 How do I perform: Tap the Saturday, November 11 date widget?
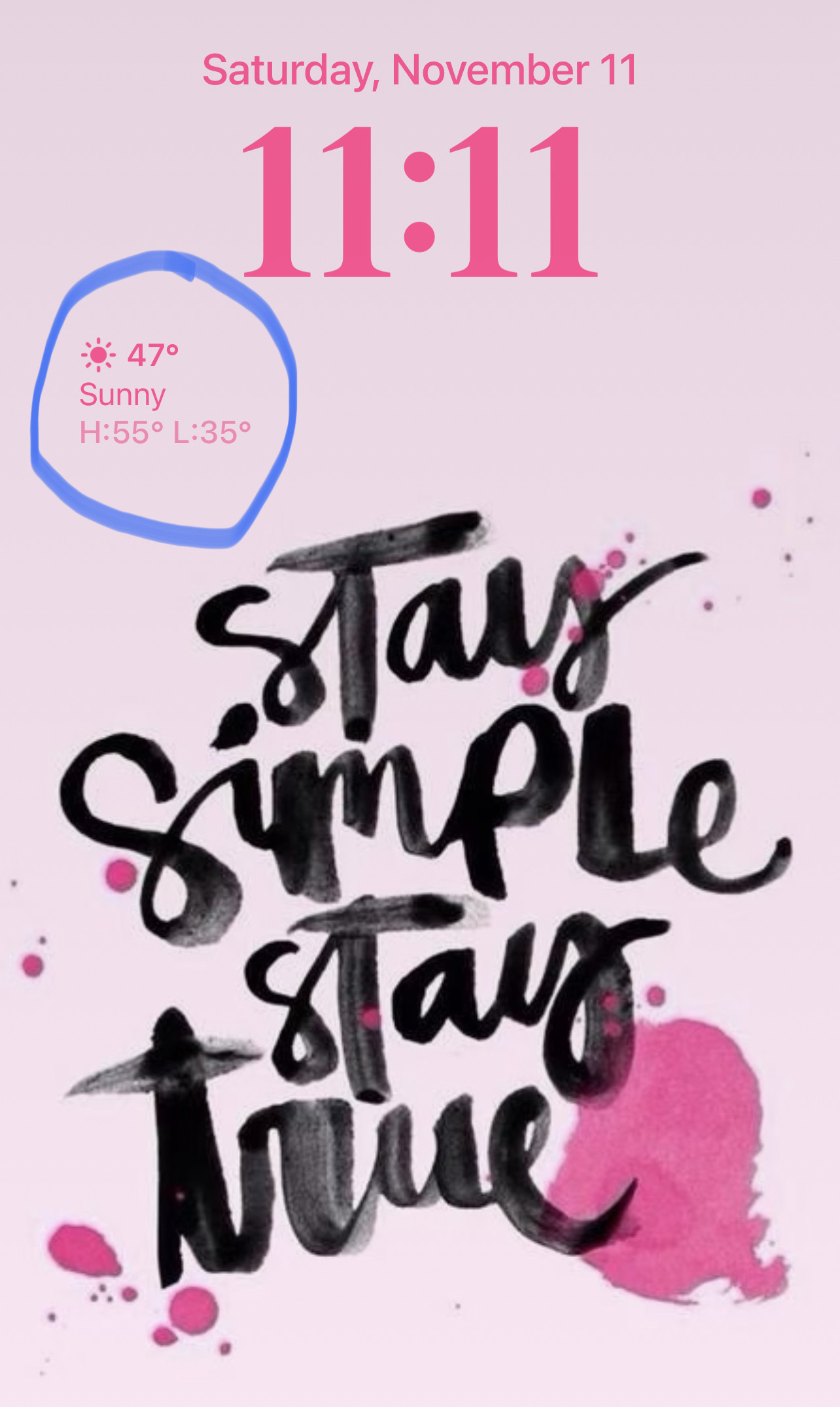click(419, 71)
